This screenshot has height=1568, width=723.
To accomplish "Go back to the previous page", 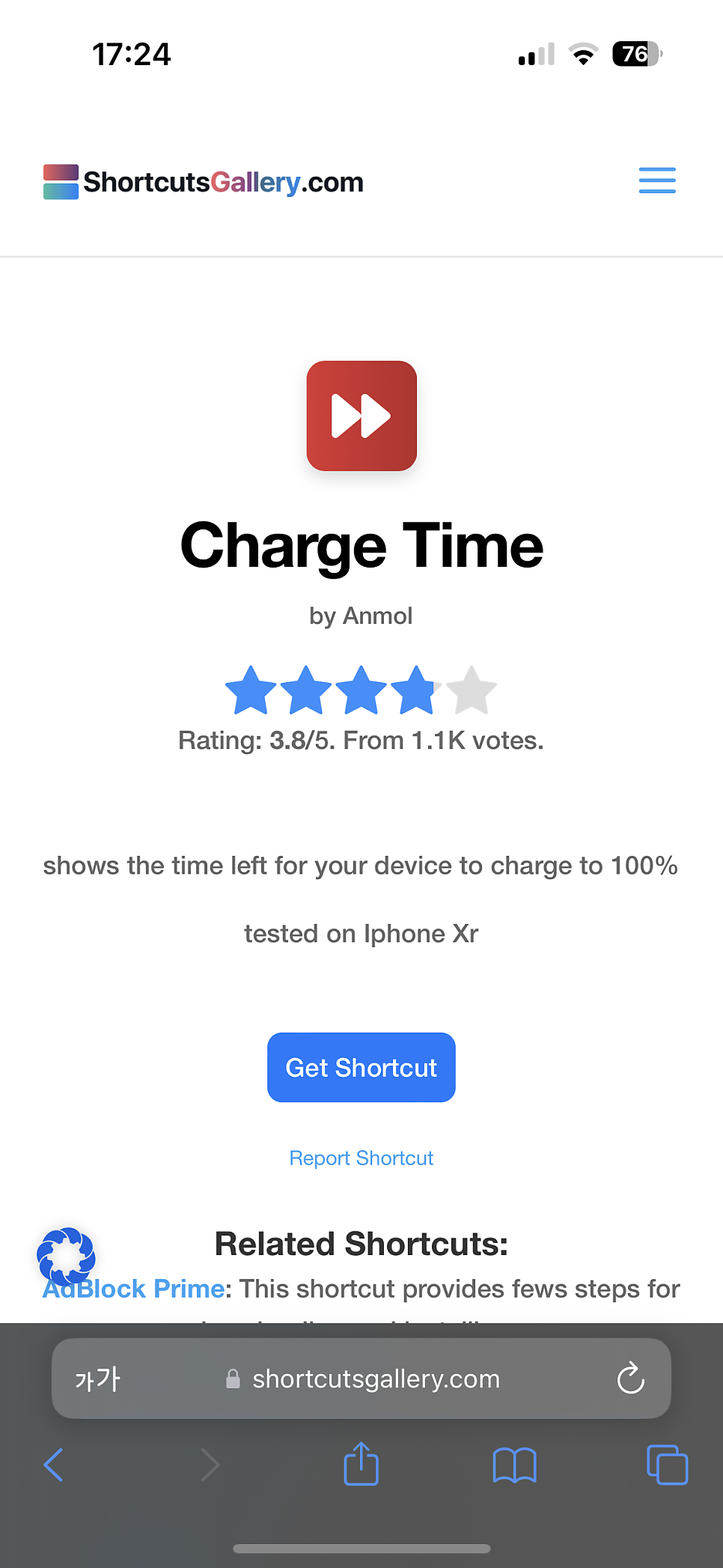I will point(53,1465).
